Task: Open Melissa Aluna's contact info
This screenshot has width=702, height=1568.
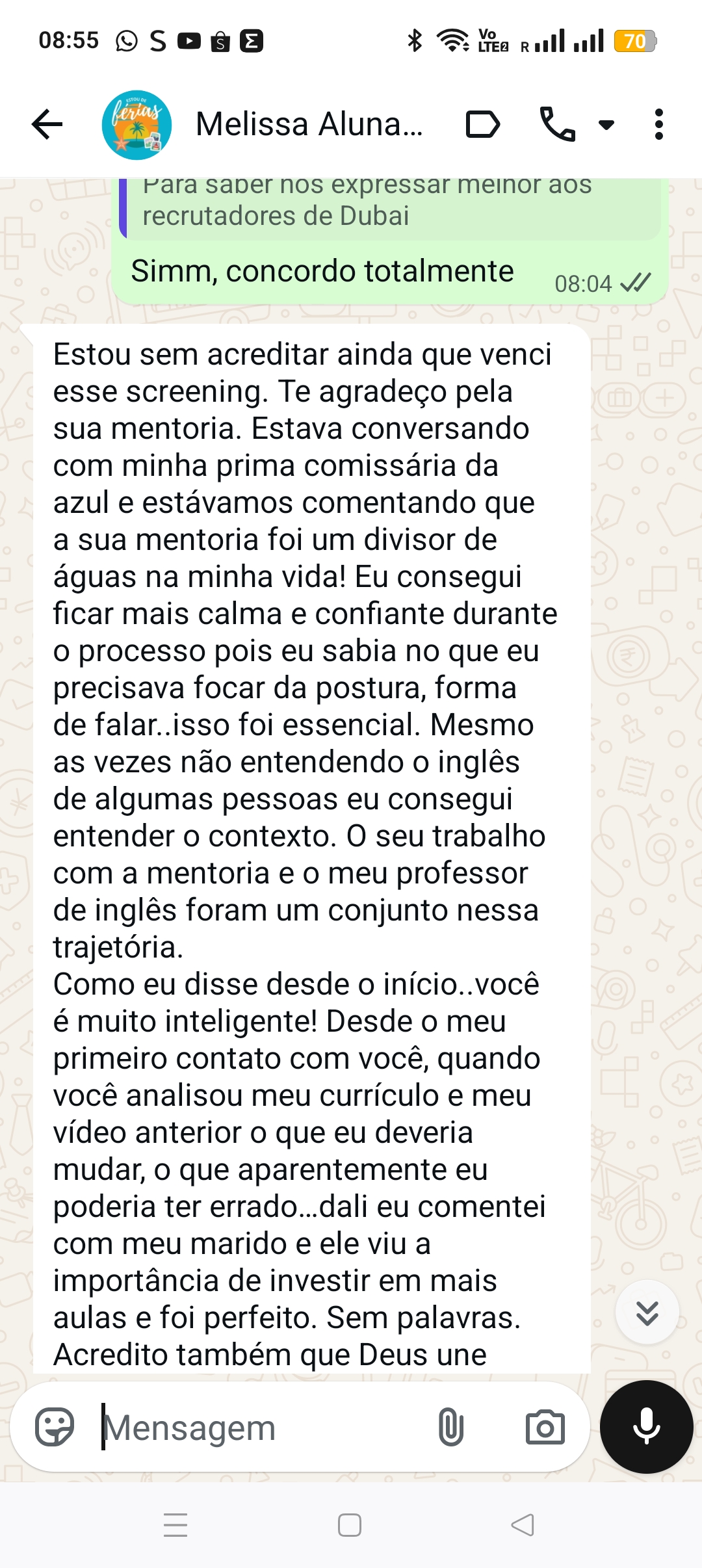Action: (x=309, y=124)
